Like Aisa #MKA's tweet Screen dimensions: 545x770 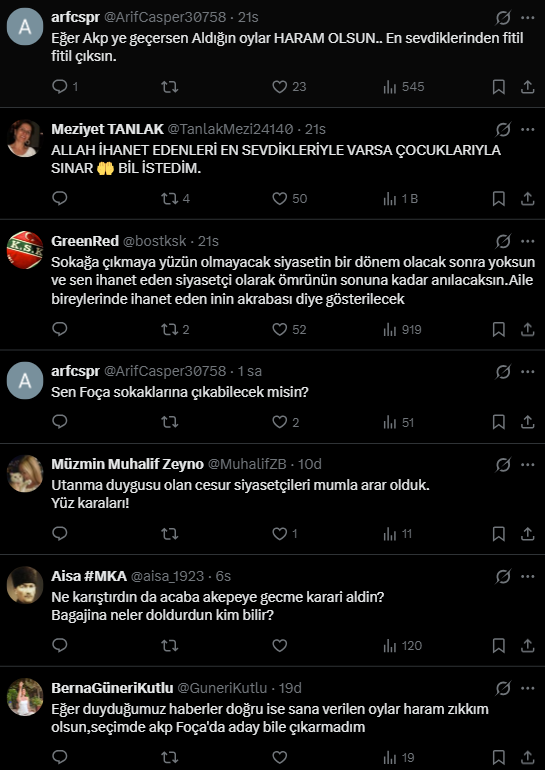(279, 645)
